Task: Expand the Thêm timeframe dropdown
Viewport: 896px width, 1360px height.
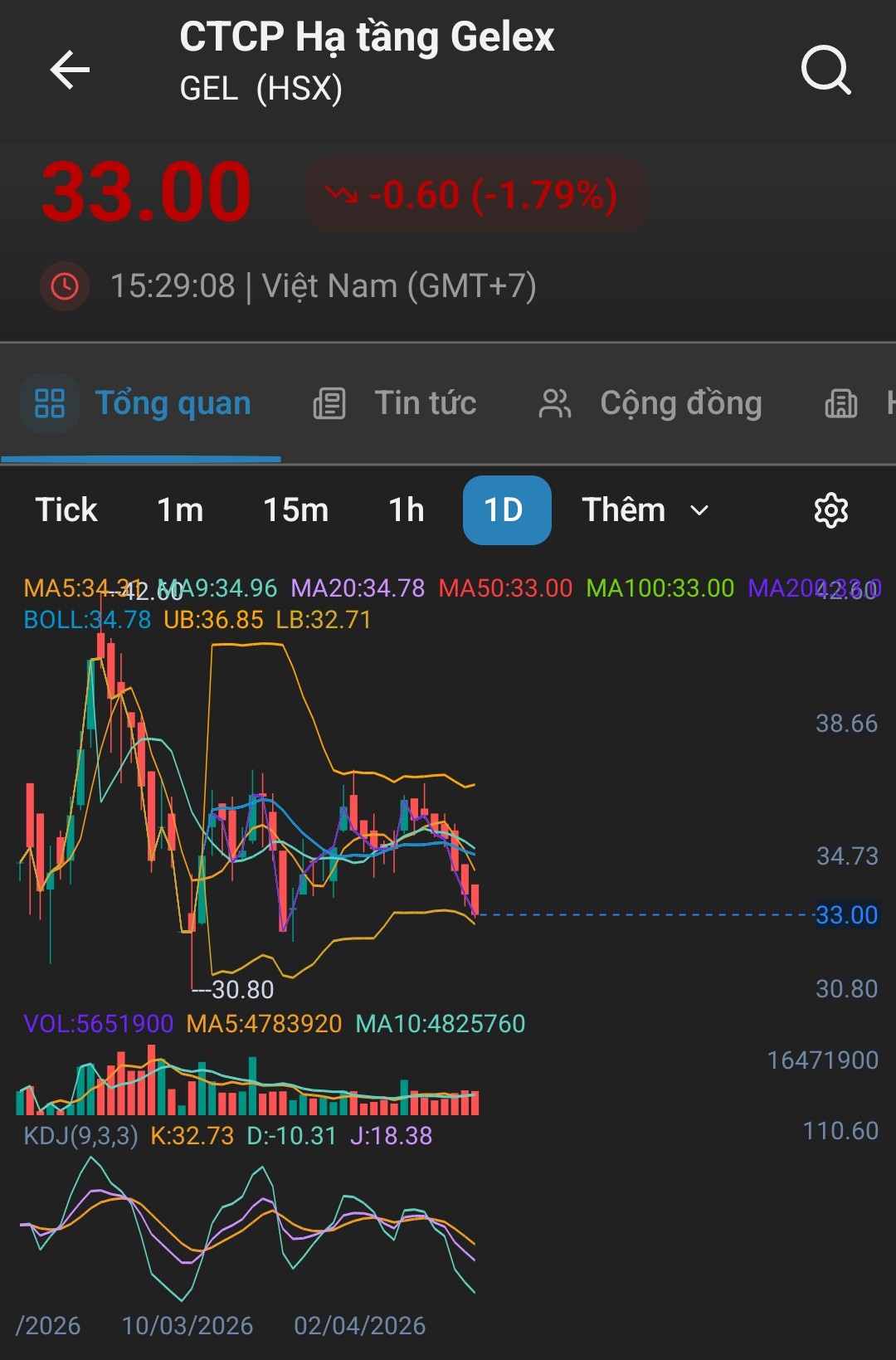Action: pyautogui.click(x=645, y=510)
